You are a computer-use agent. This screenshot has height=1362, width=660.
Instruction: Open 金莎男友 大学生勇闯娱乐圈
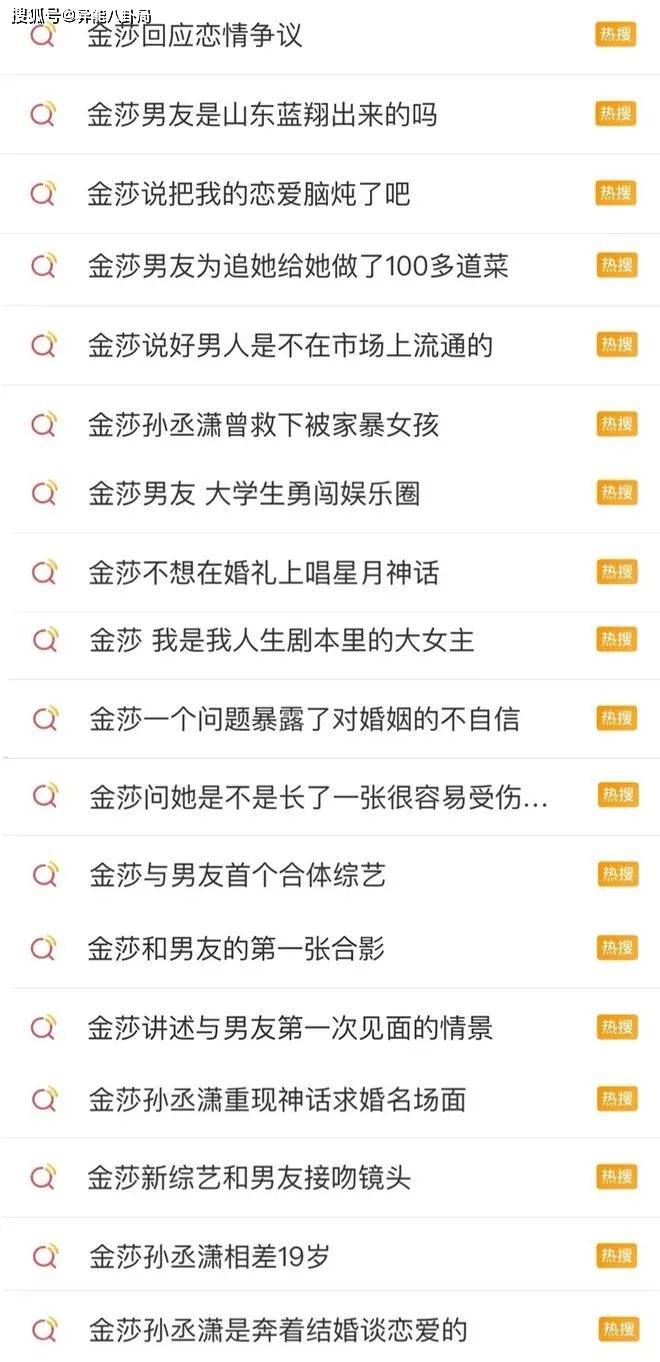pyautogui.click(x=330, y=493)
